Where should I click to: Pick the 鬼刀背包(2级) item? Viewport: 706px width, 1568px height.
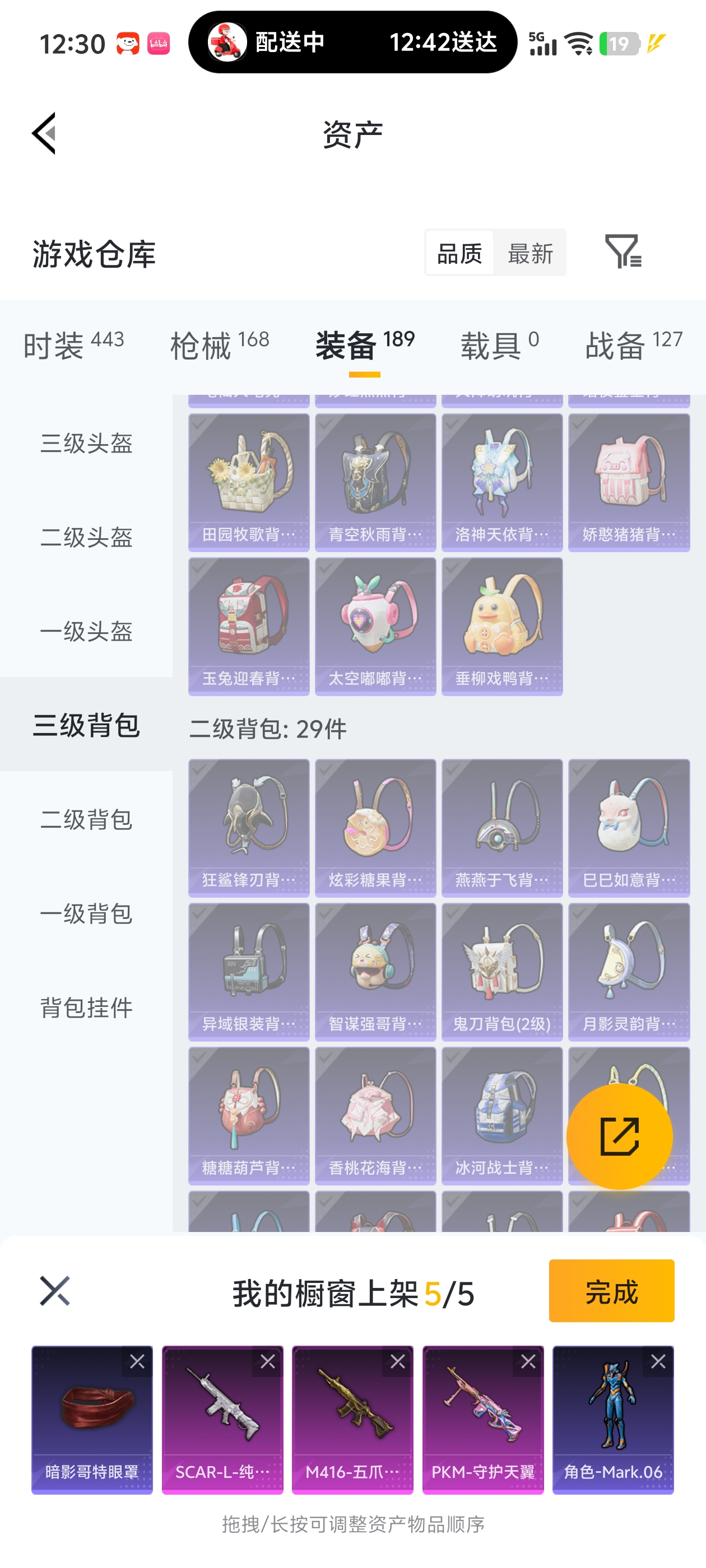tap(502, 972)
